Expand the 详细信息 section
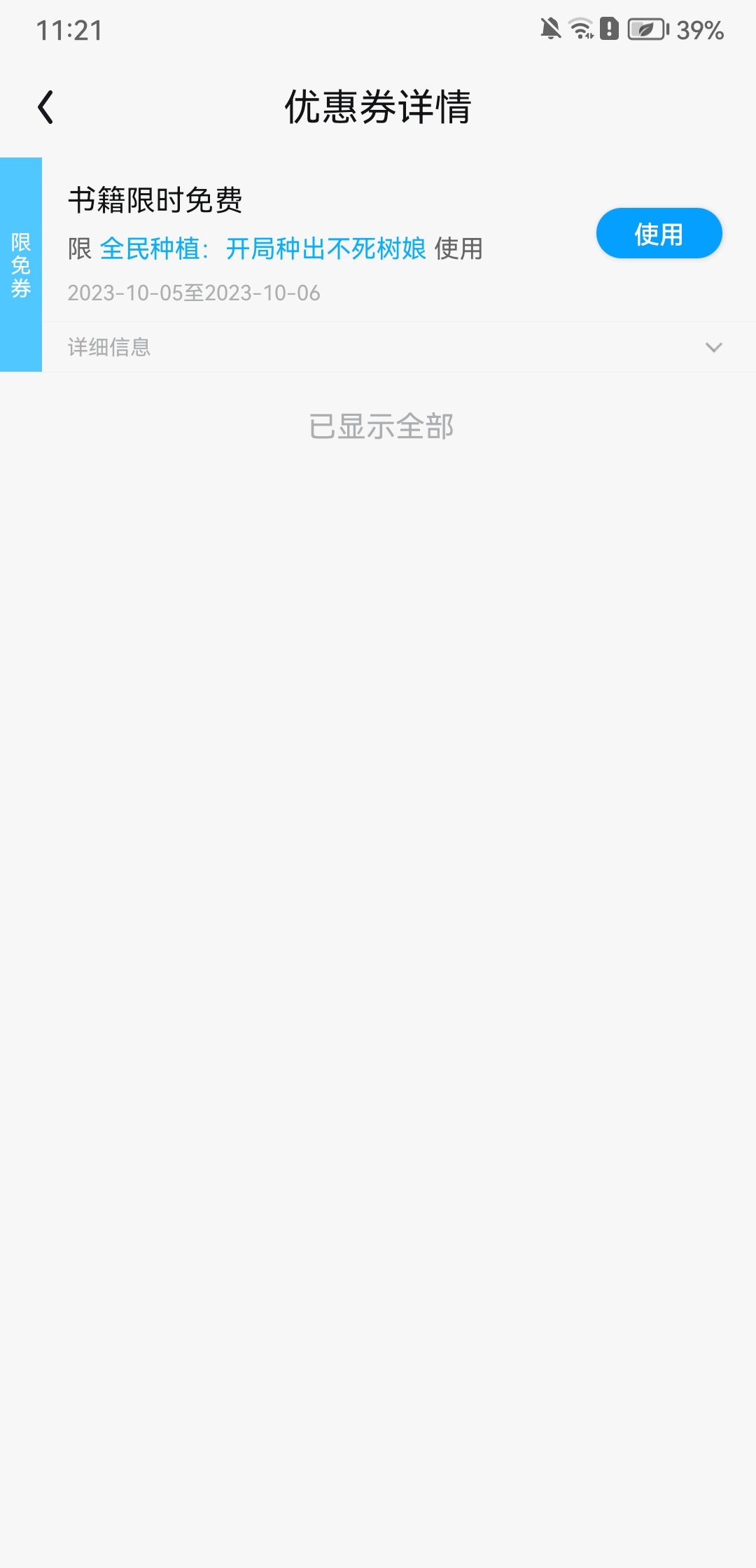 [399, 347]
